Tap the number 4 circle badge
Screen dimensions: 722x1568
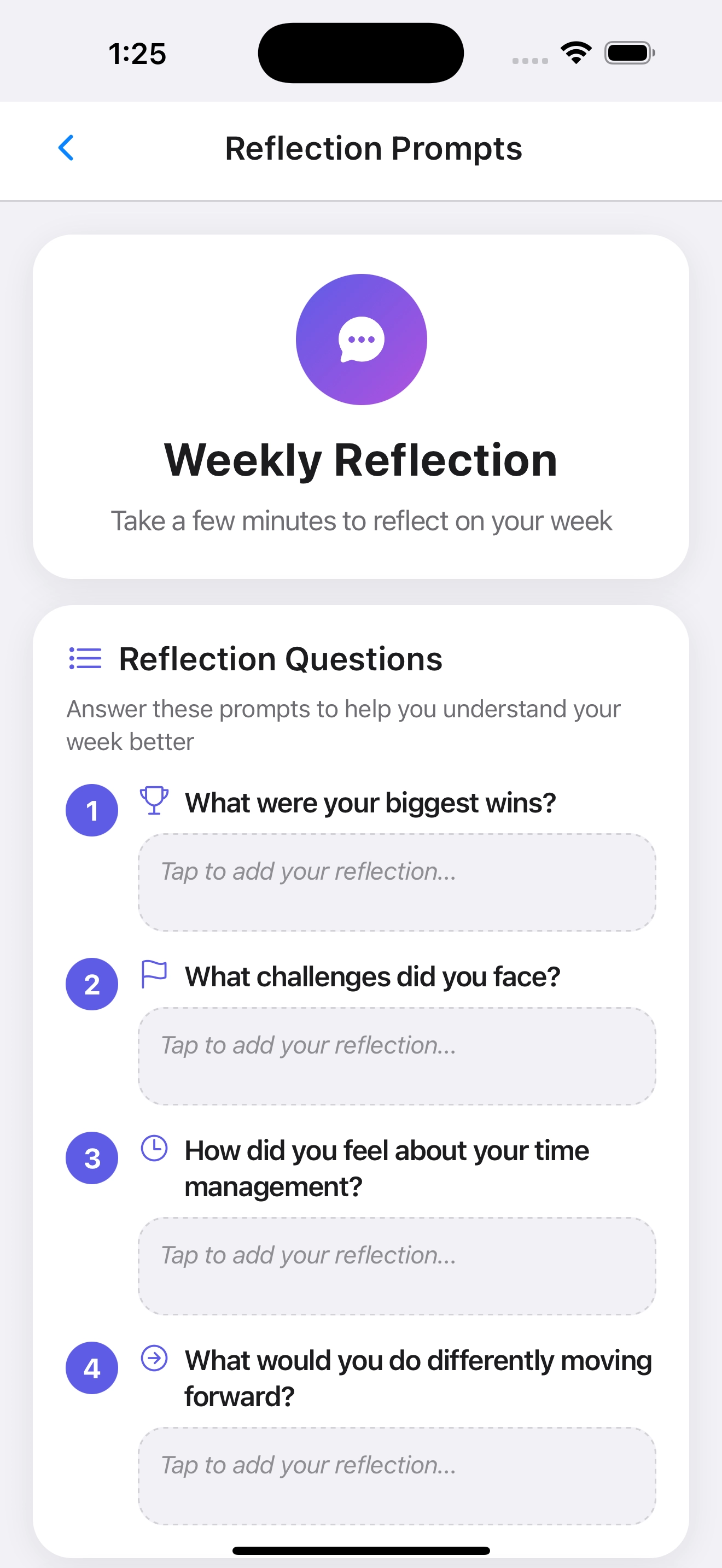pos(92,1368)
